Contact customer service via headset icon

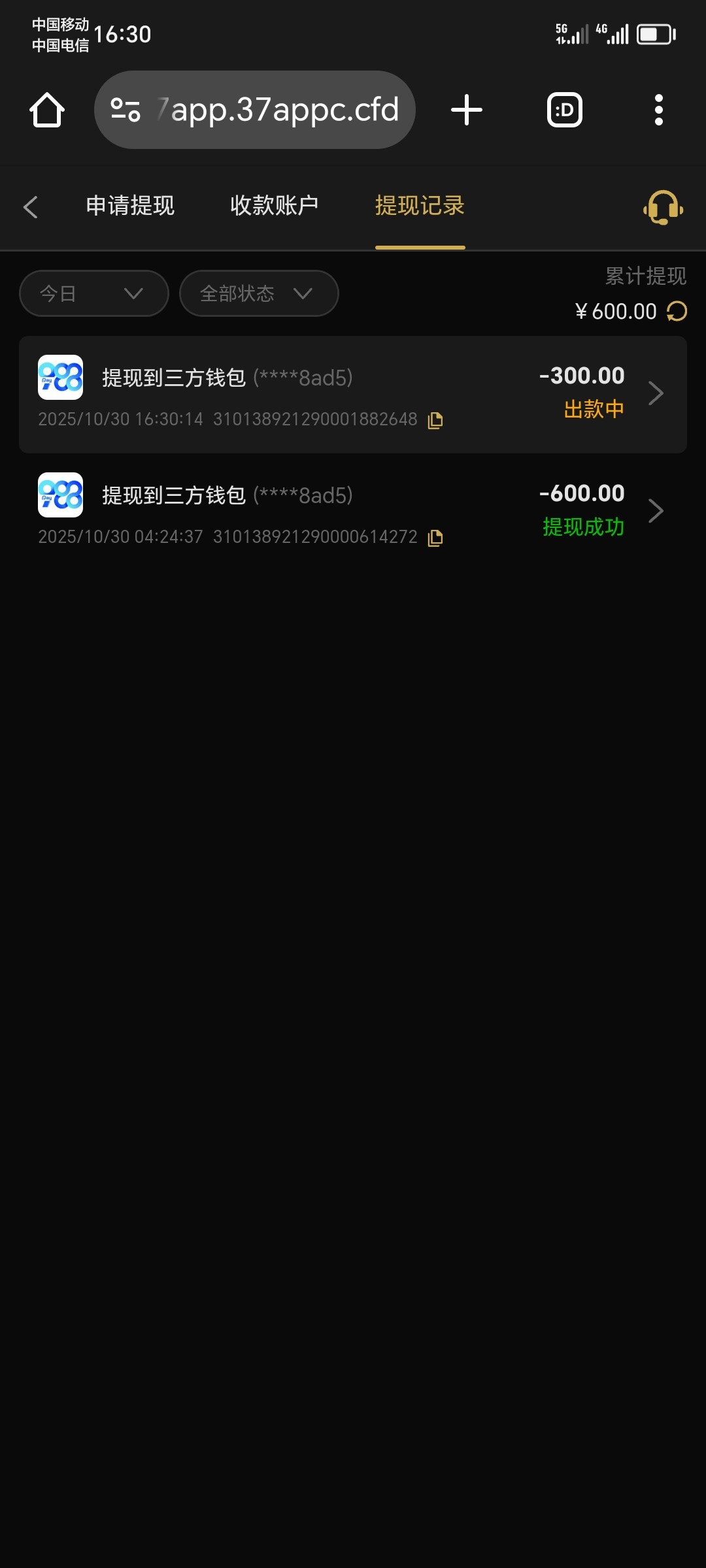tap(663, 208)
